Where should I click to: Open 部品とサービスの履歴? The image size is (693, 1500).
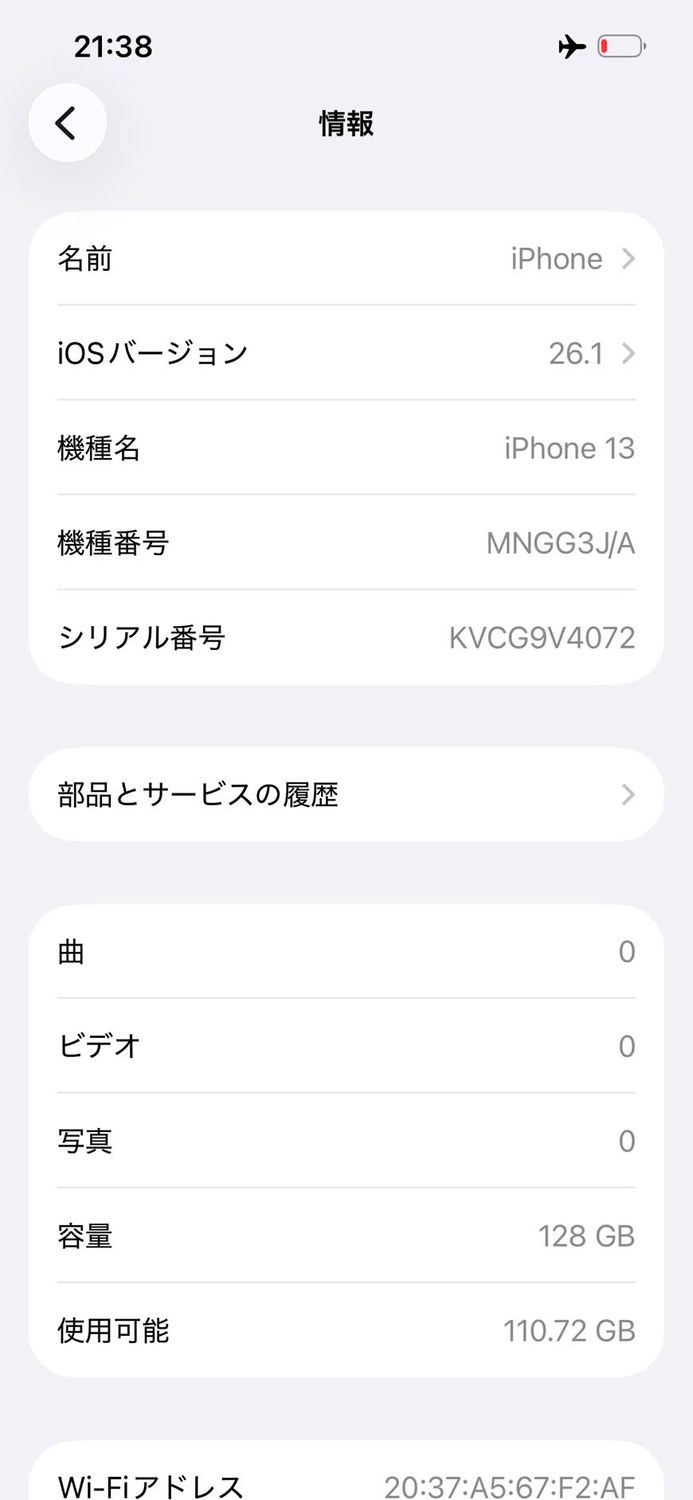pyautogui.click(x=346, y=795)
